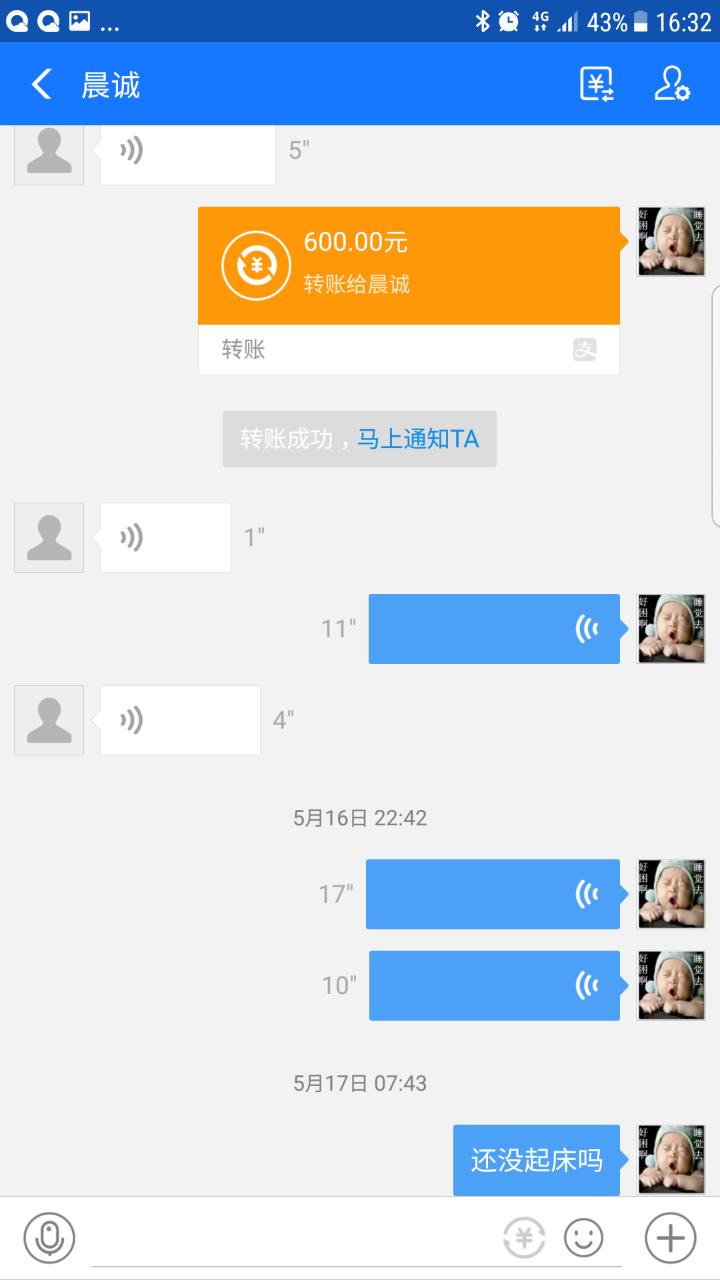Image resolution: width=720 pixels, height=1280 pixels.
Task: Play the sent 11-second voice message
Action: tap(494, 629)
